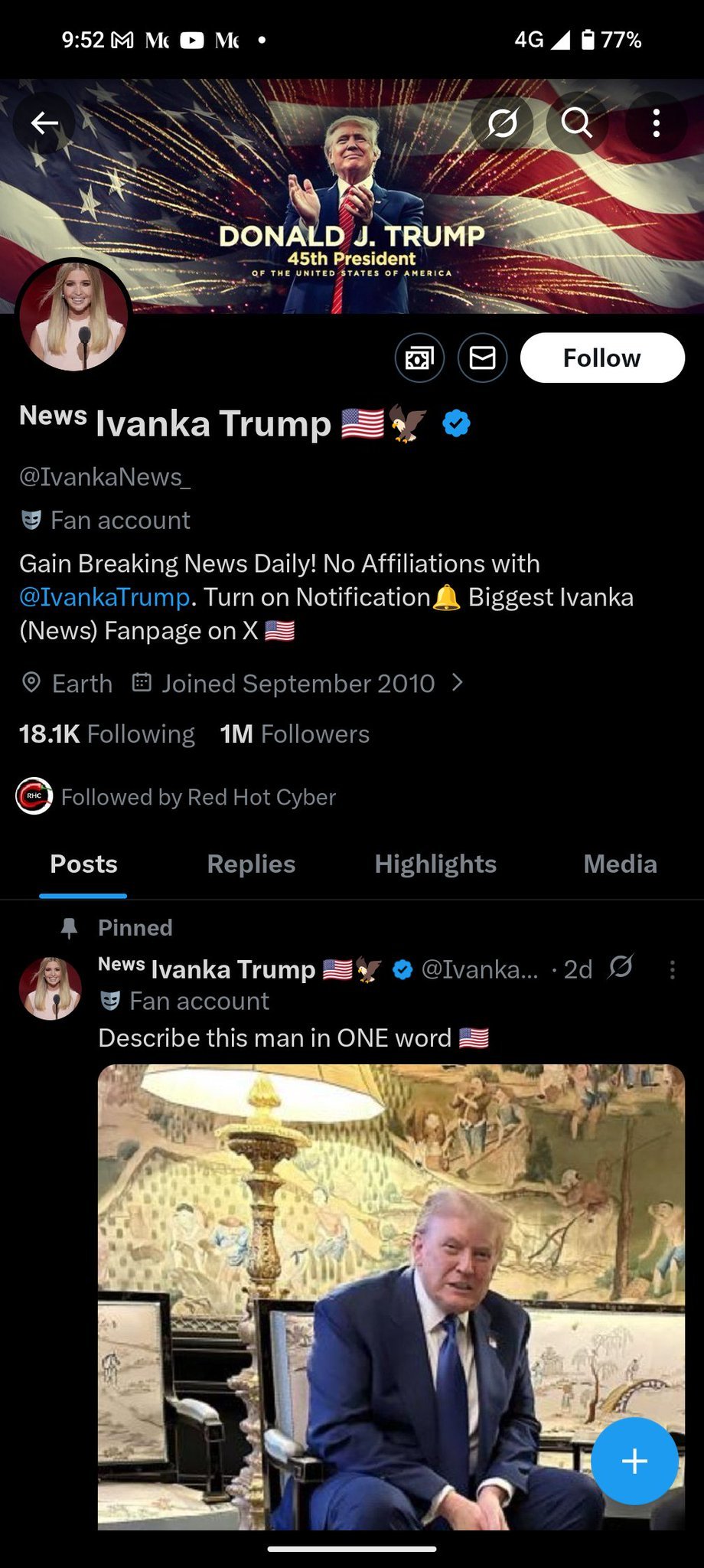Image resolution: width=704 pixels, height=1568 pixels.
Task: View the 1M Followers list
Action: (295, 734)
